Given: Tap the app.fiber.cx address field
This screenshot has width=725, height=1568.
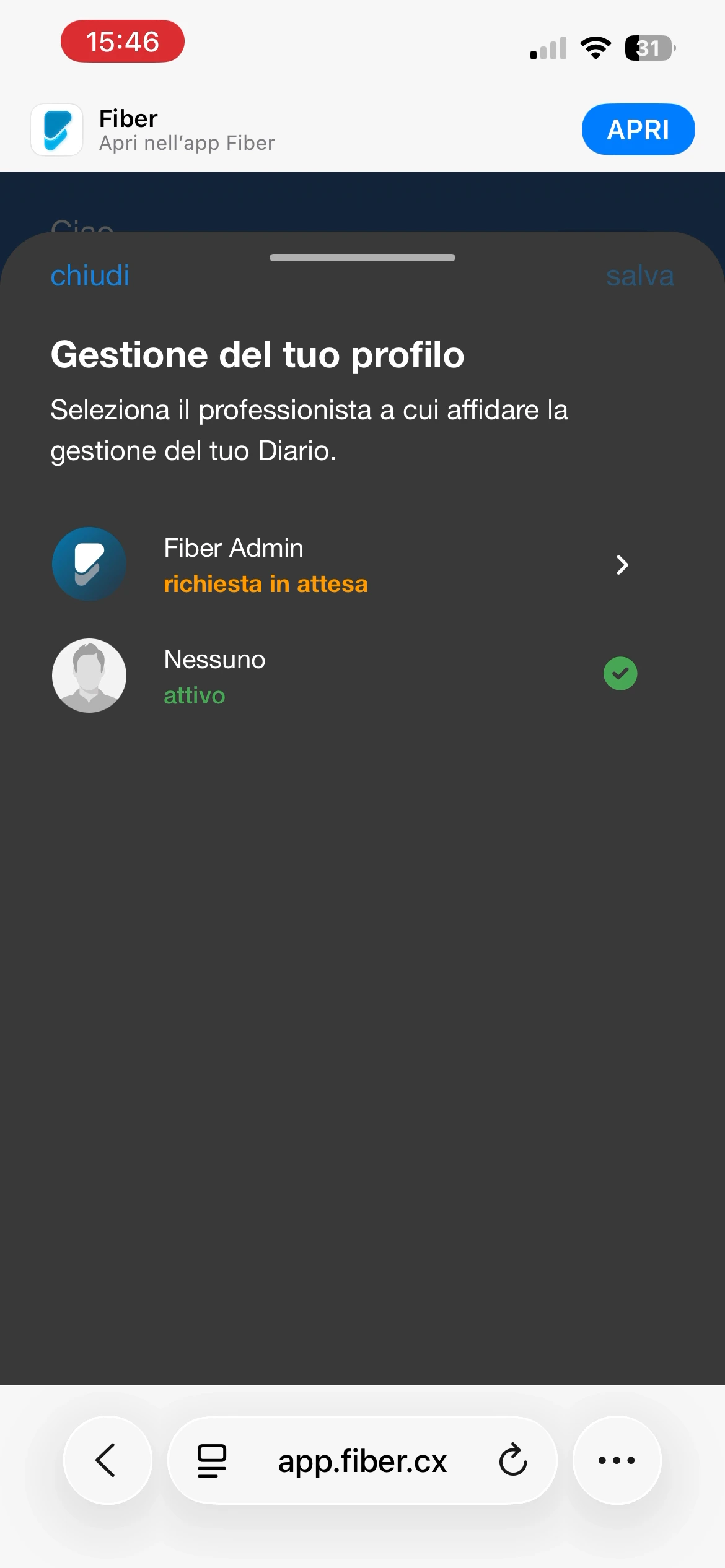Looking at the screenshot, I should pos(362,1461).
